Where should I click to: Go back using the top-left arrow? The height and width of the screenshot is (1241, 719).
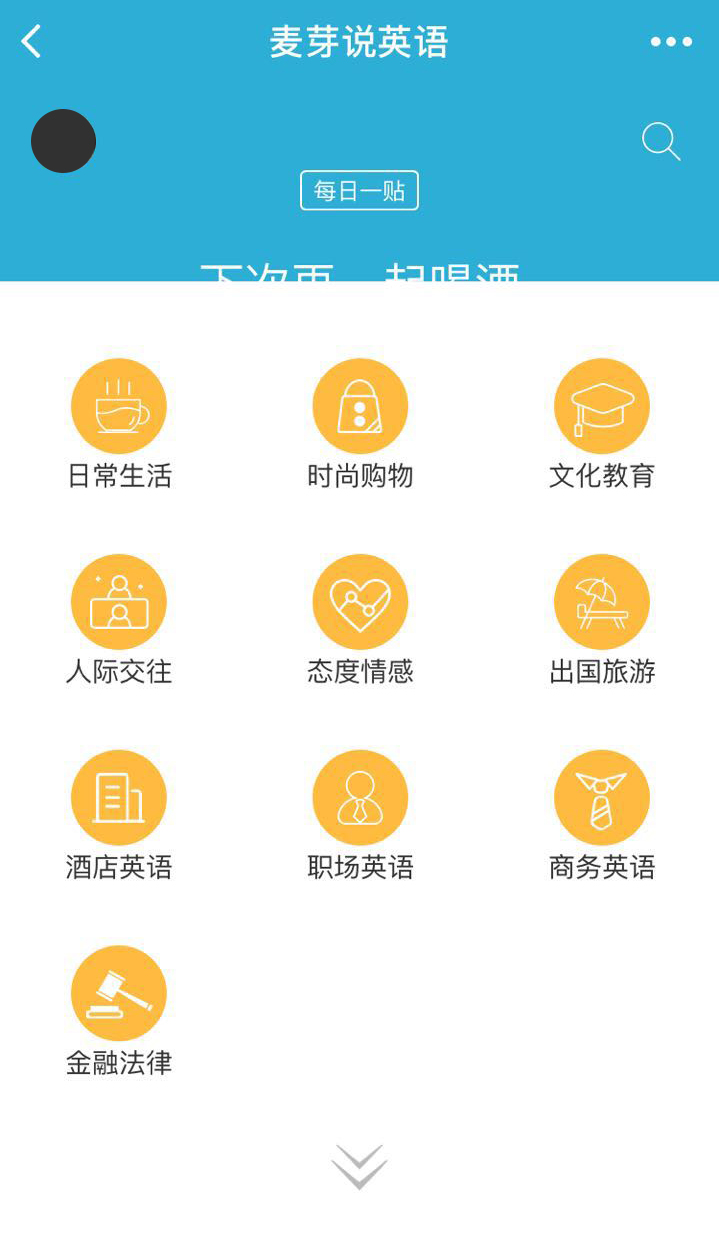point(32,42)
